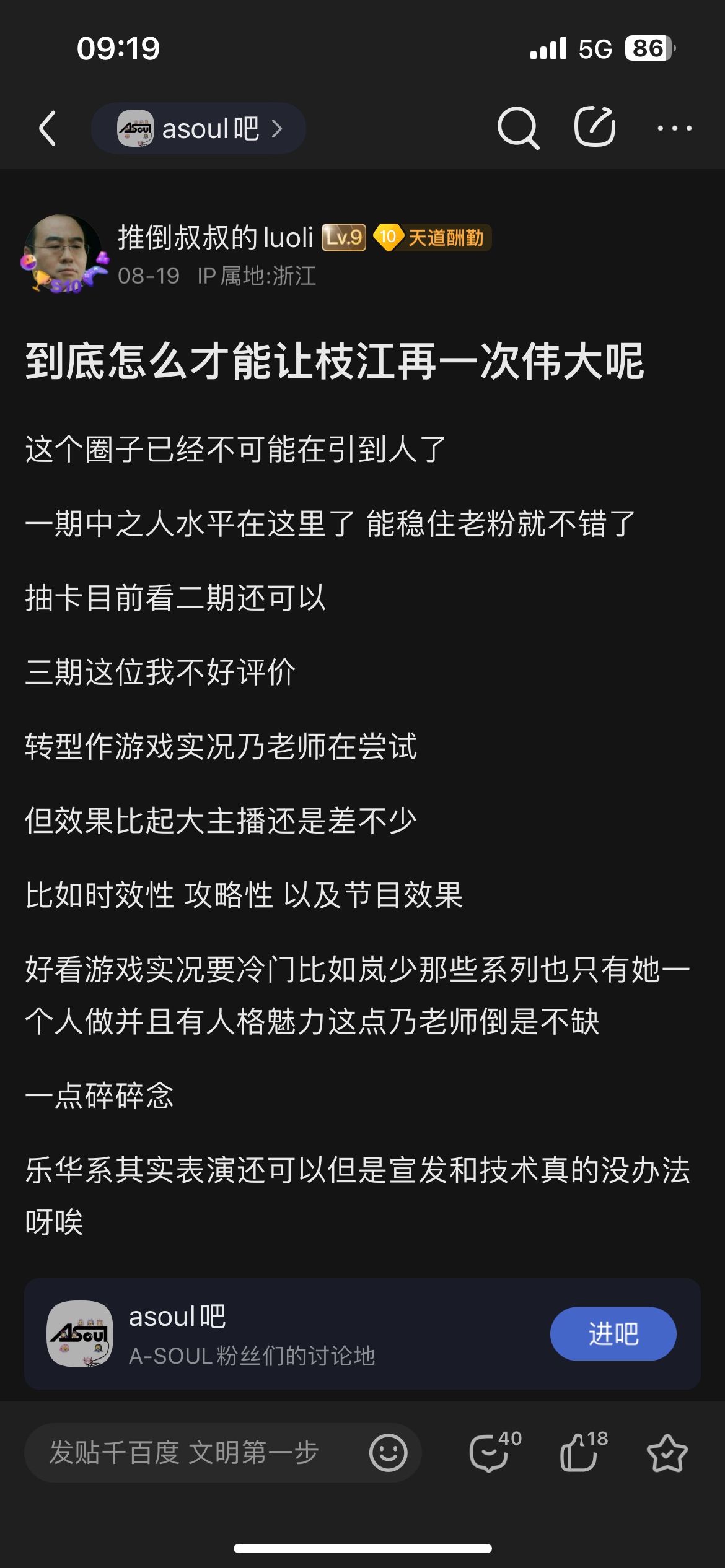Tap the search magnifier icon

pos(518,128)
